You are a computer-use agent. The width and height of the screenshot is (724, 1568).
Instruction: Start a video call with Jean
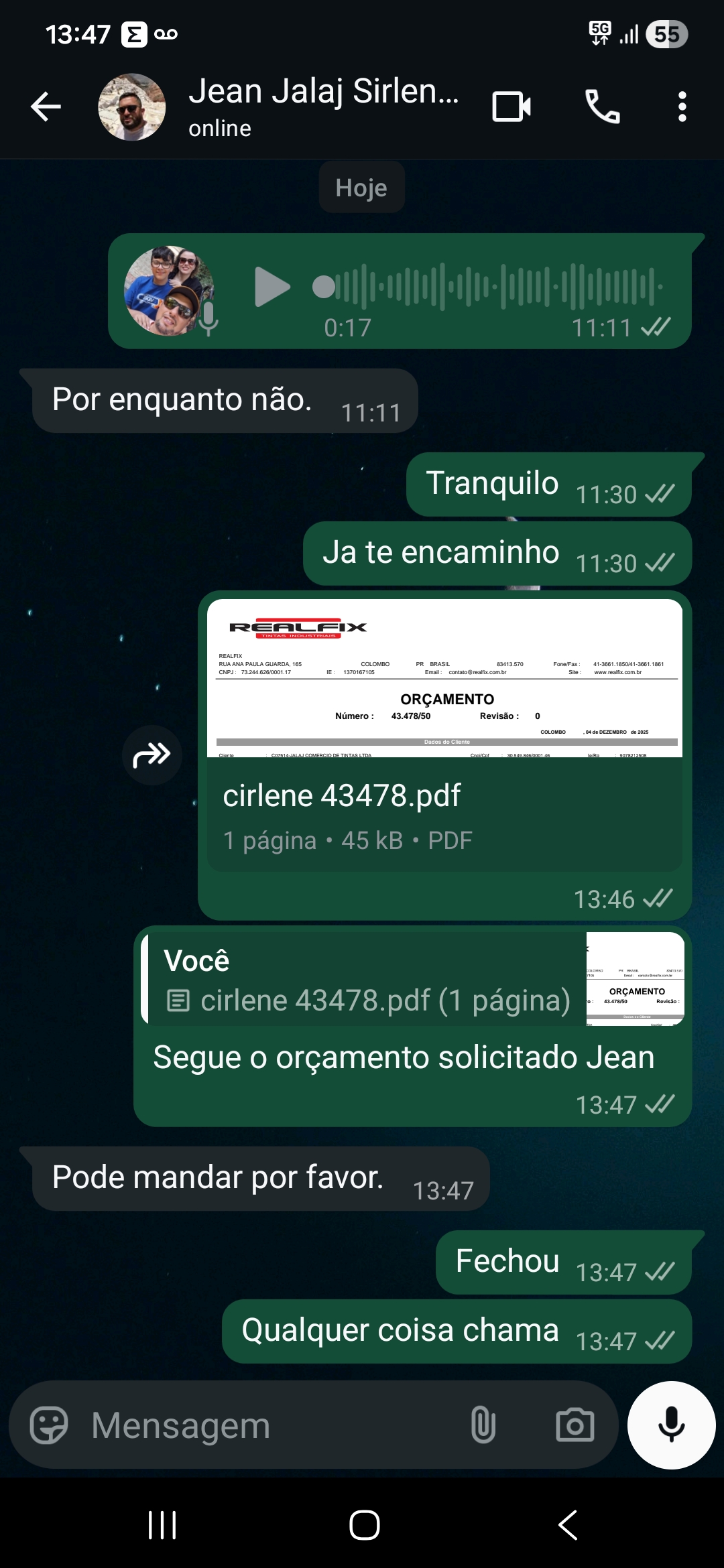coord(511,107)
